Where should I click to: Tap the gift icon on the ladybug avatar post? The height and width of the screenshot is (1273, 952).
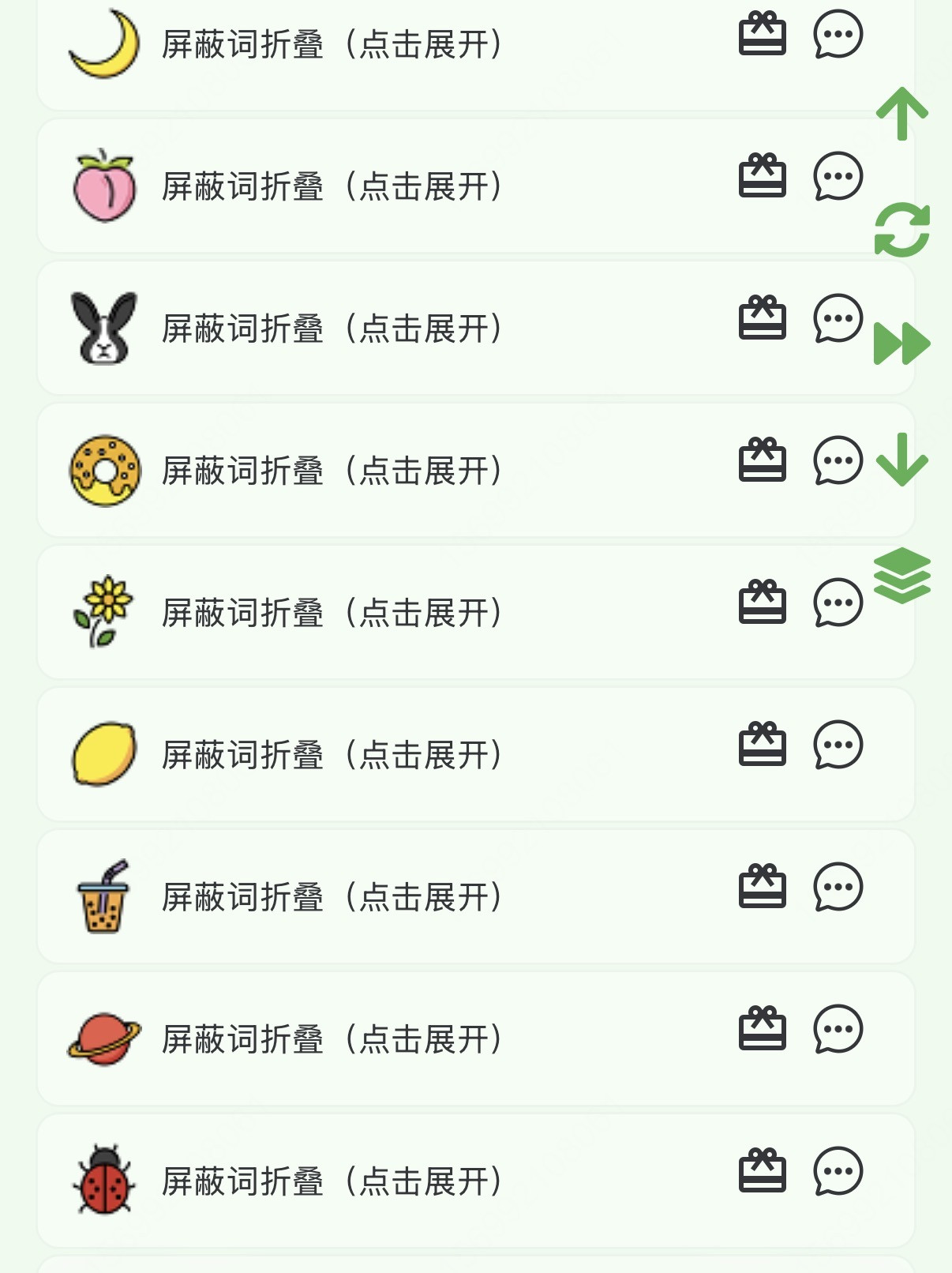click(762, 1171)
